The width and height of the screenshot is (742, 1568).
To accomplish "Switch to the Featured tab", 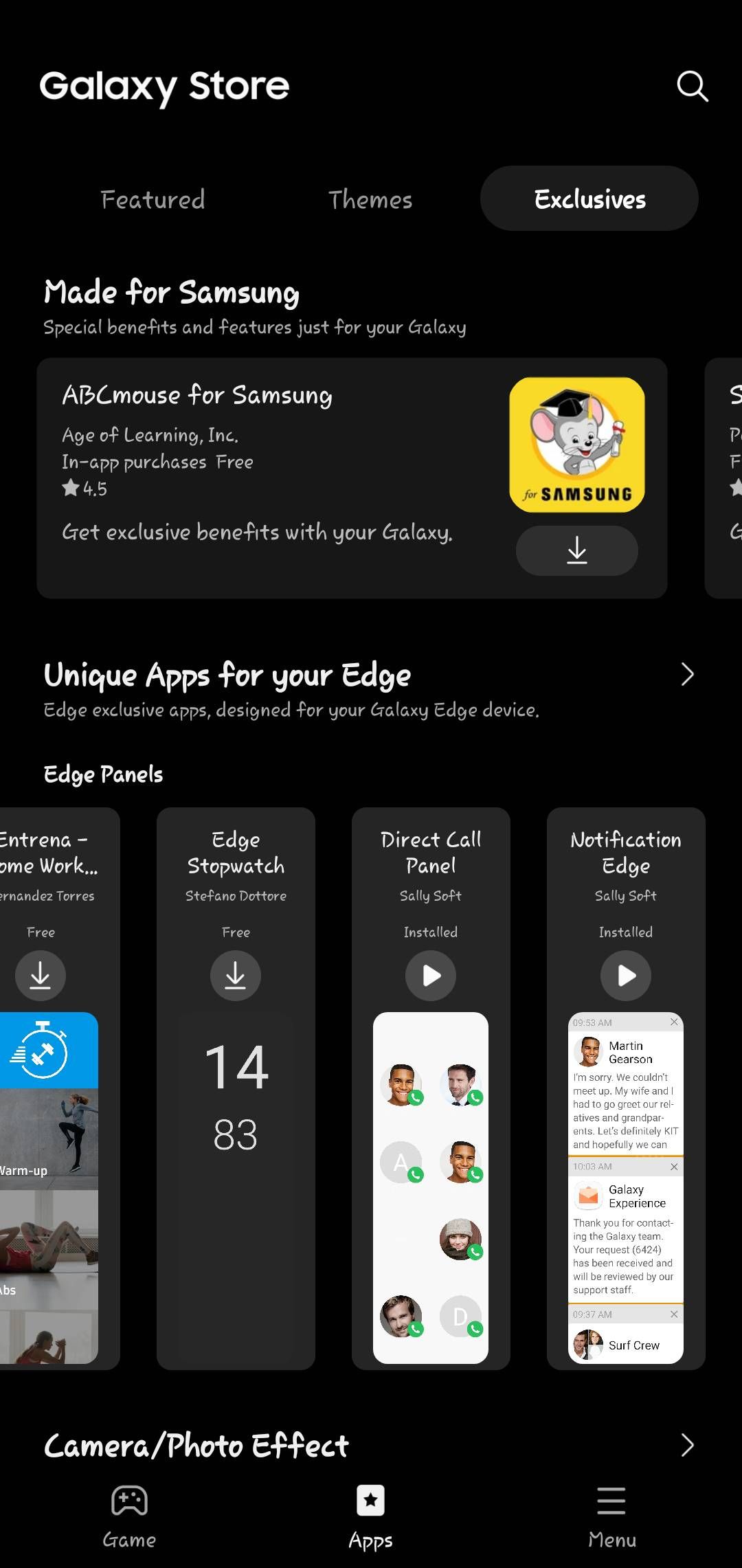I will 153,199.
